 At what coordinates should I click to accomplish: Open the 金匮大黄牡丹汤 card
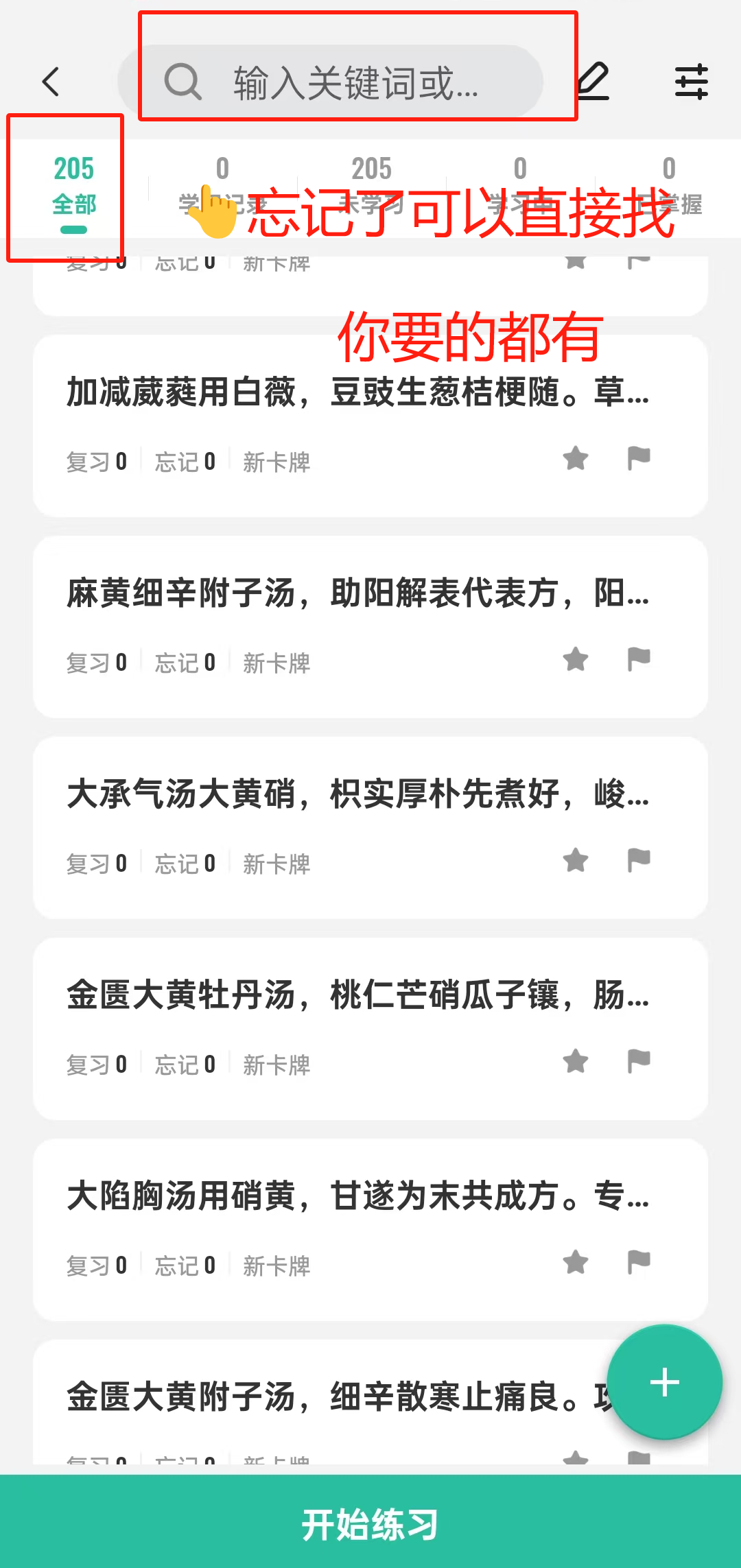[370, 1029]
